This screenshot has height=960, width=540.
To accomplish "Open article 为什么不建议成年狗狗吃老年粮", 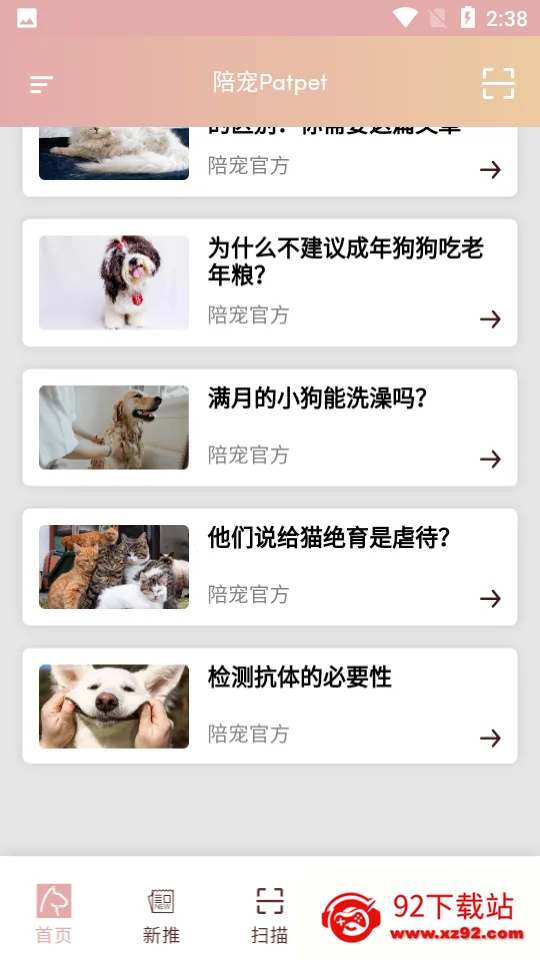I will point(270,283).
